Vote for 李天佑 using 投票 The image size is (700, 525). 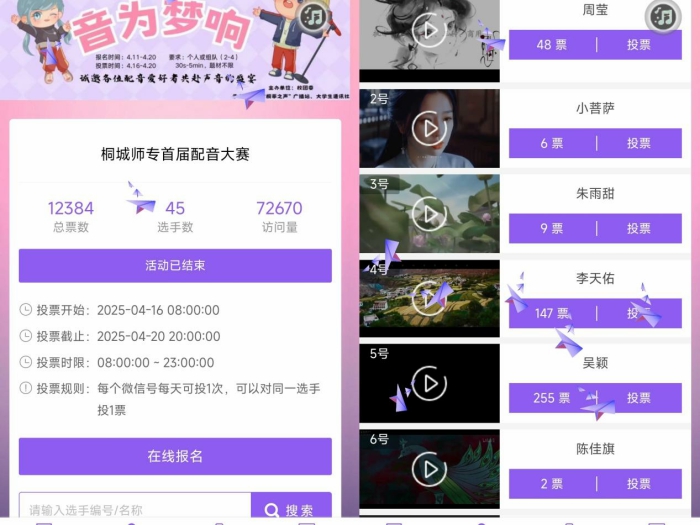click(639, 313)
